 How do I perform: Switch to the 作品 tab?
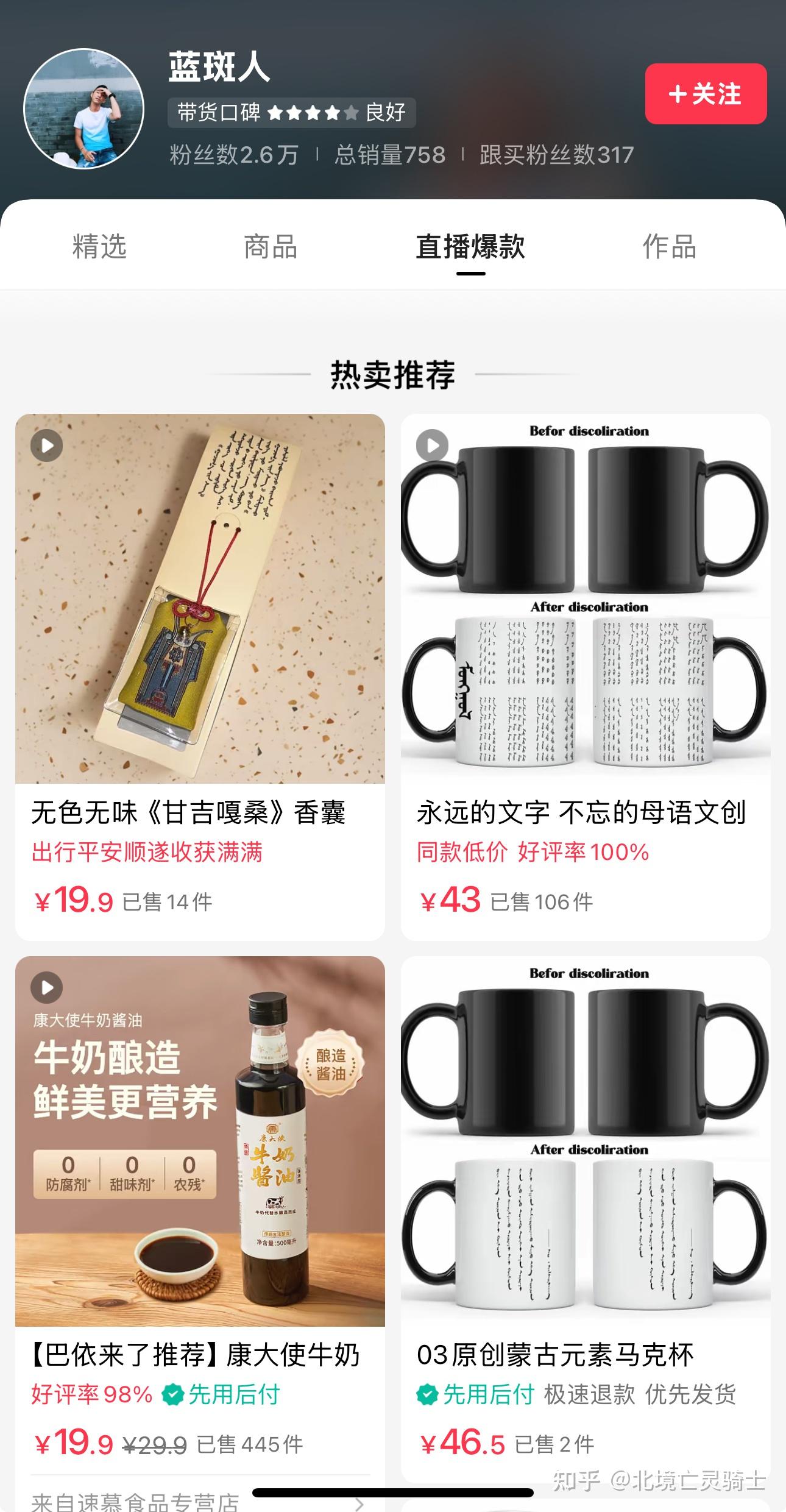pos(669,247)
